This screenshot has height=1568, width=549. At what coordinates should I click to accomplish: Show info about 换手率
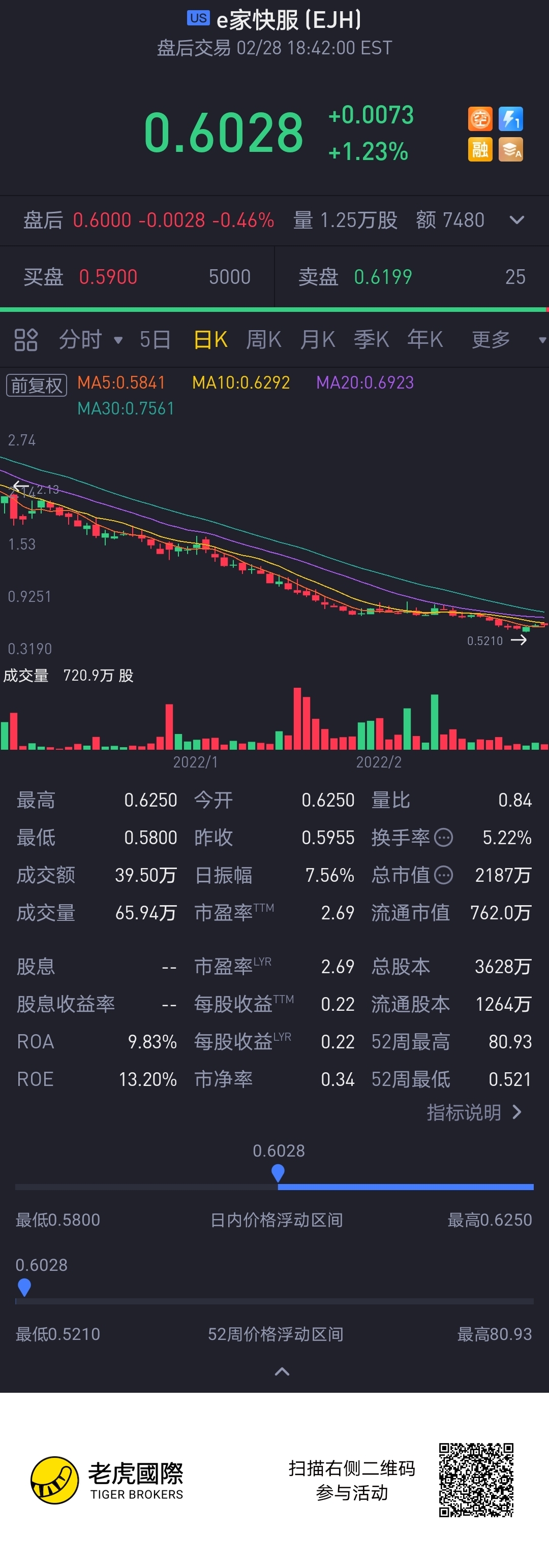444,838
